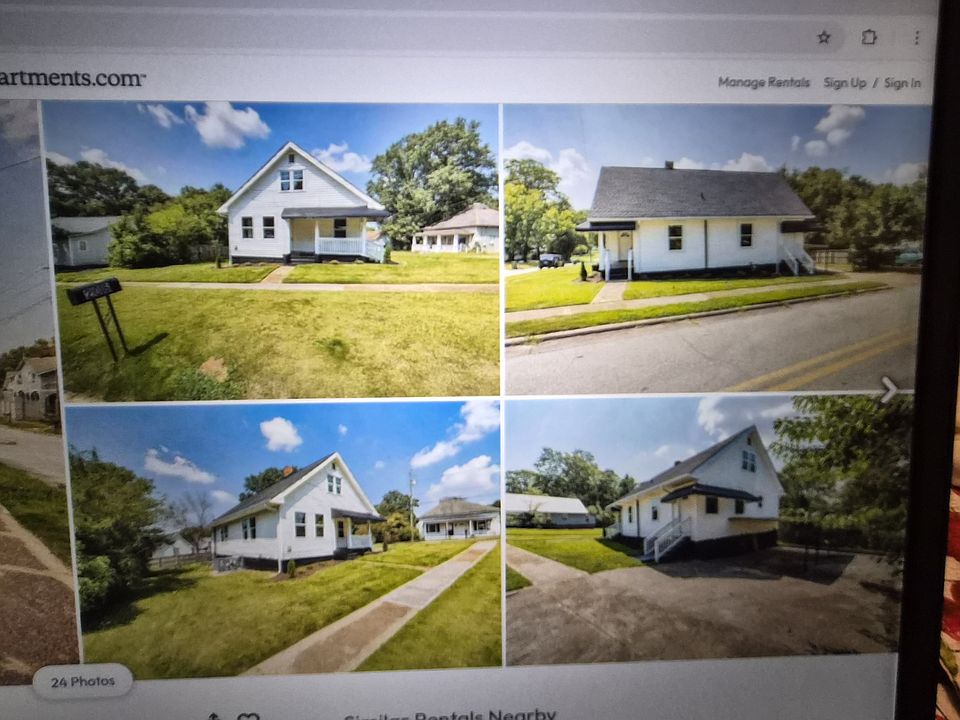This screenshot has height=720, width=960.
Task: Open the 24 Photos gallery button
Action: pyautogui.click(x=82, y=681)
